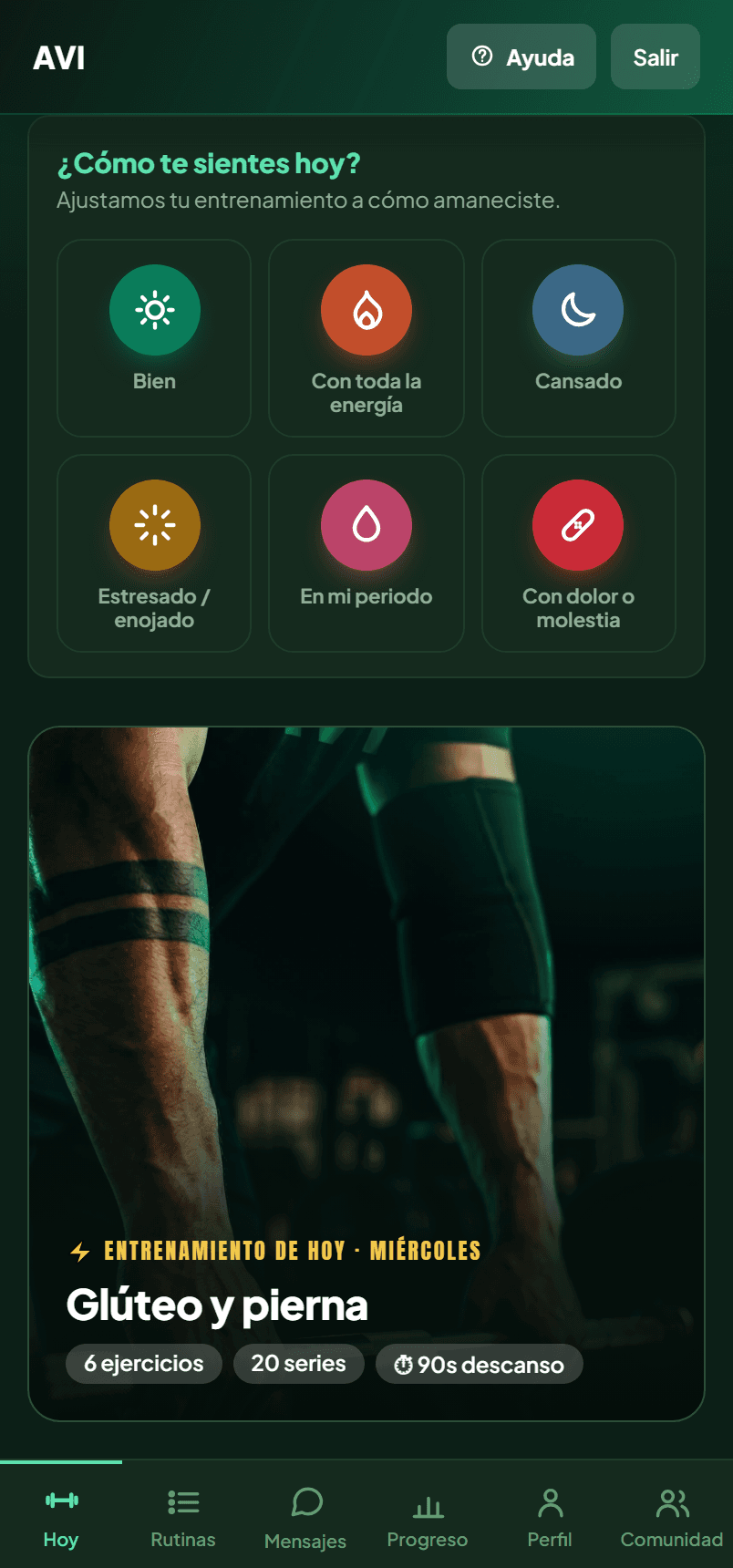Choose Con toda la energía mood
Image resolution: width=733 pixels, height=1568 pixels.
click(366, 338)
